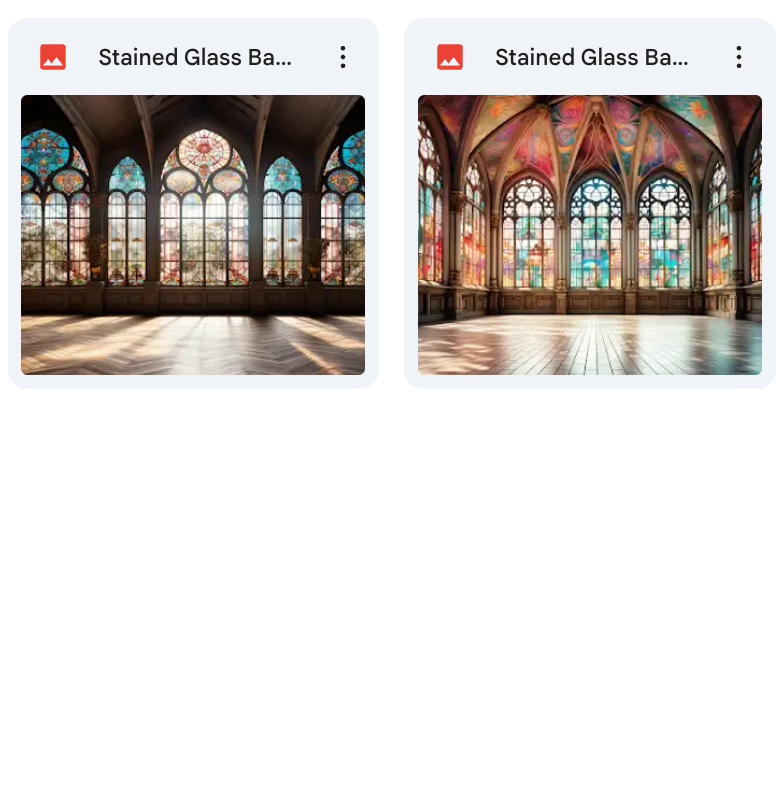Open the first file's three-dot overflow menu
Image resolution: width=776 pixels, height=786 pixels.
(x=343, y=57)
